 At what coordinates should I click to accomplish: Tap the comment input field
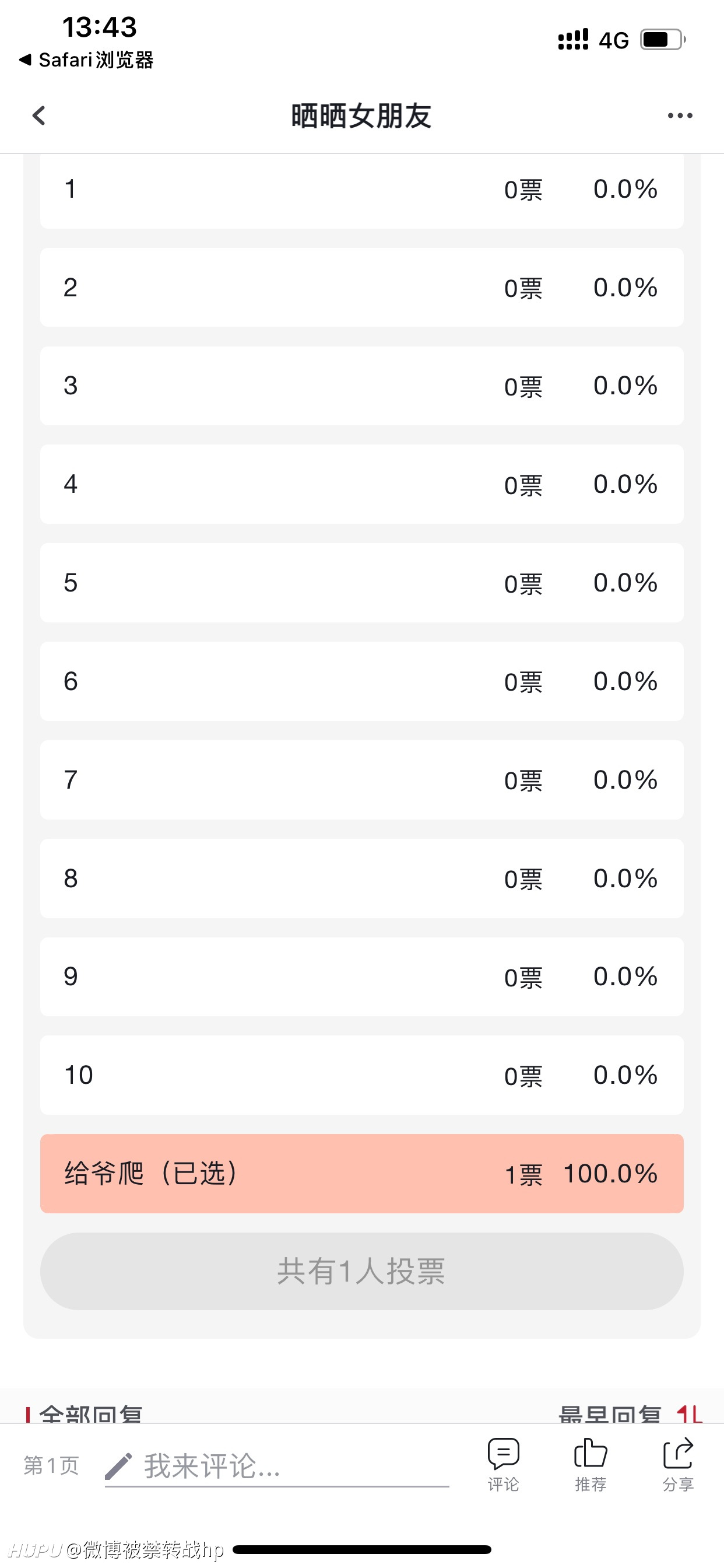click(277, 1466)
